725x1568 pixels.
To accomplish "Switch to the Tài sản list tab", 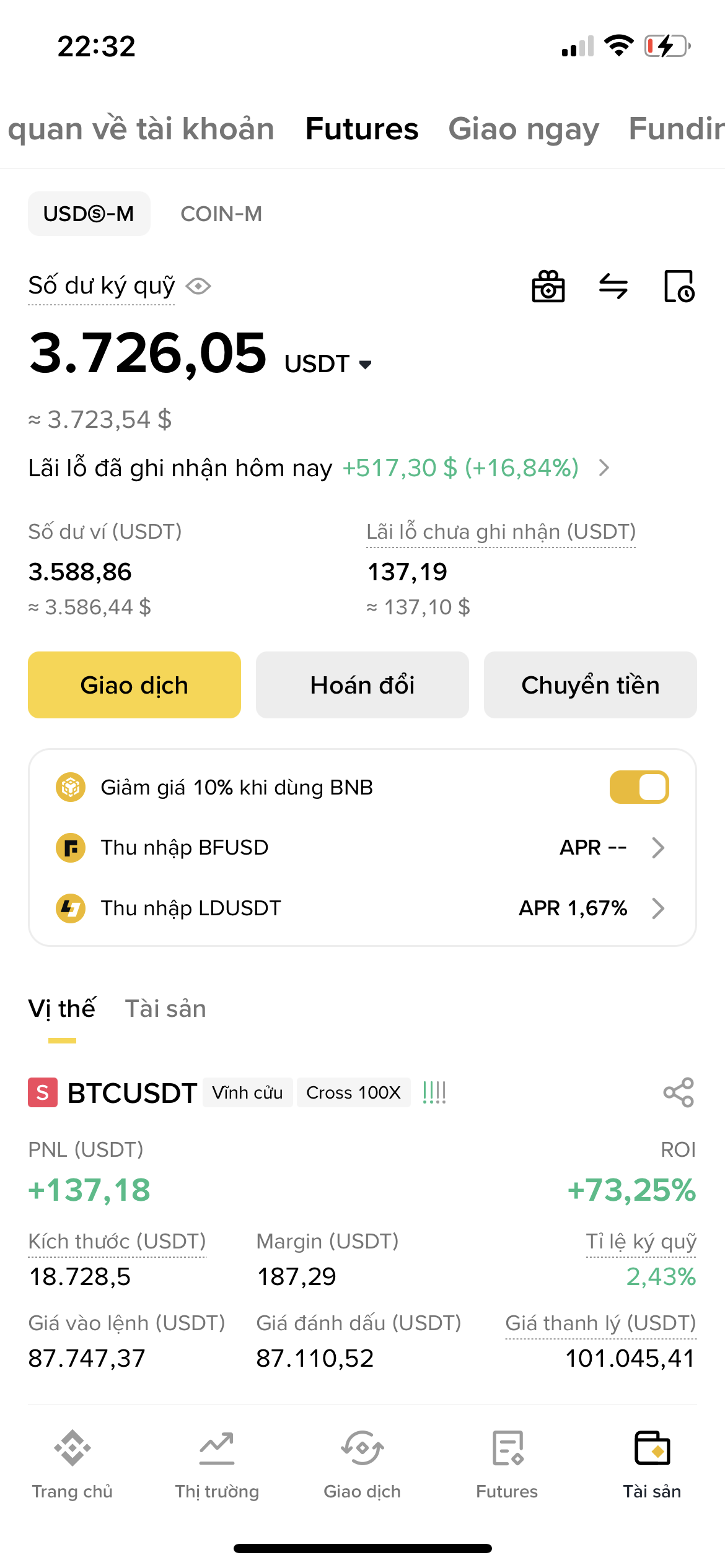I will [x=165, y=1009].
